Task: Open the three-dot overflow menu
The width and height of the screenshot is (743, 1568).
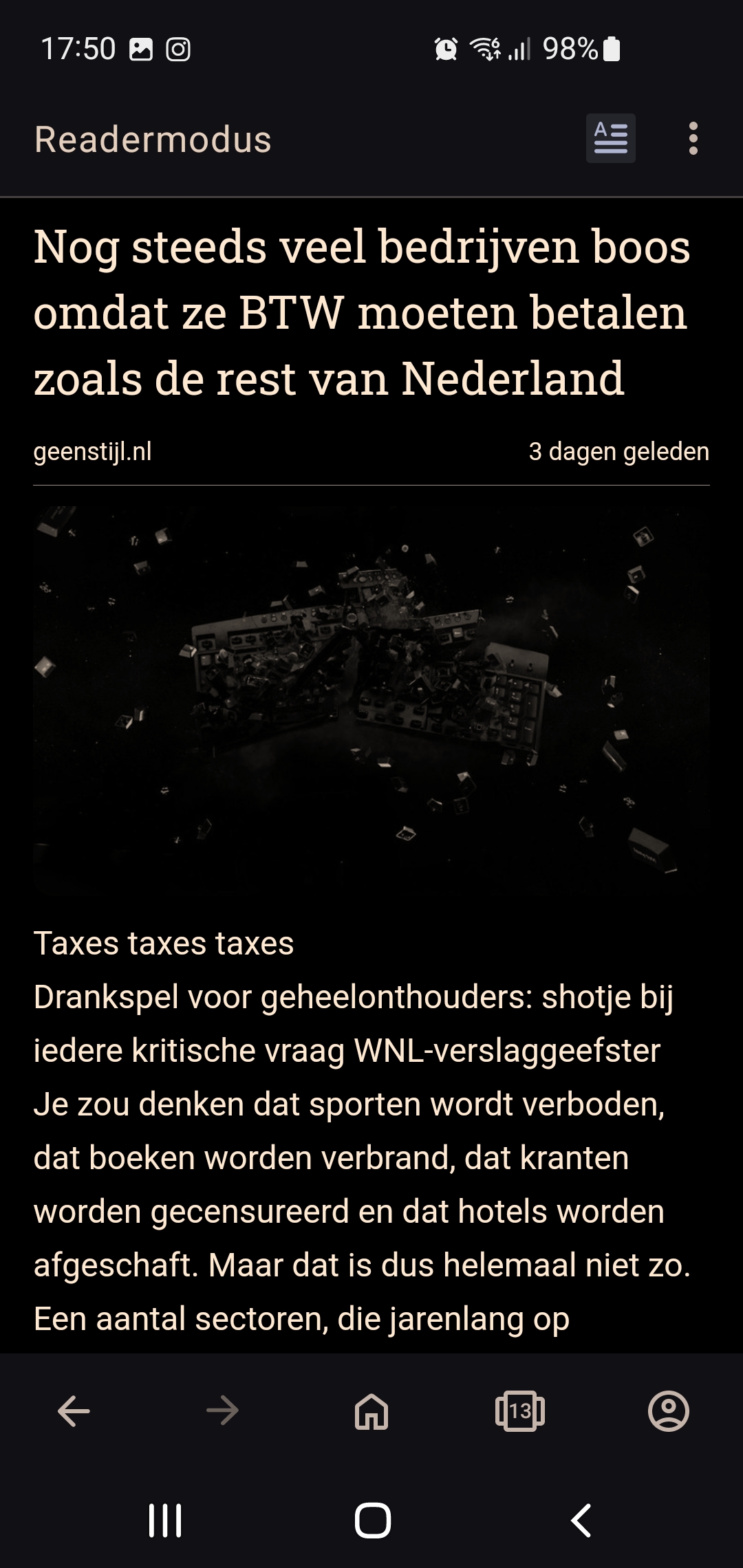Action: coord(693,138)
